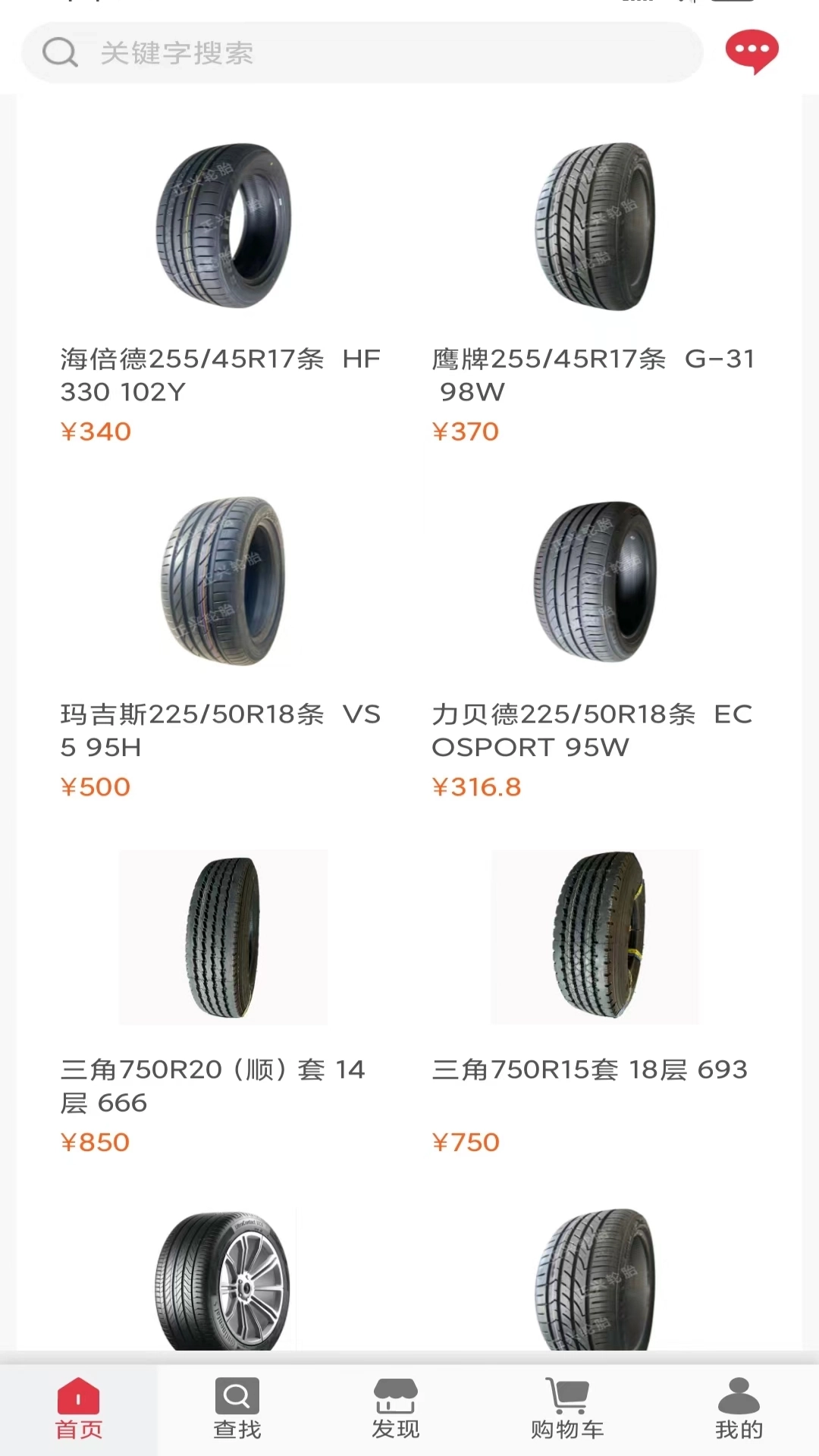819x1456 pixels.
Task: Open the 三角750R20 truck tire thumbnail
Action: pyautogui.click(x=222, y=938)
